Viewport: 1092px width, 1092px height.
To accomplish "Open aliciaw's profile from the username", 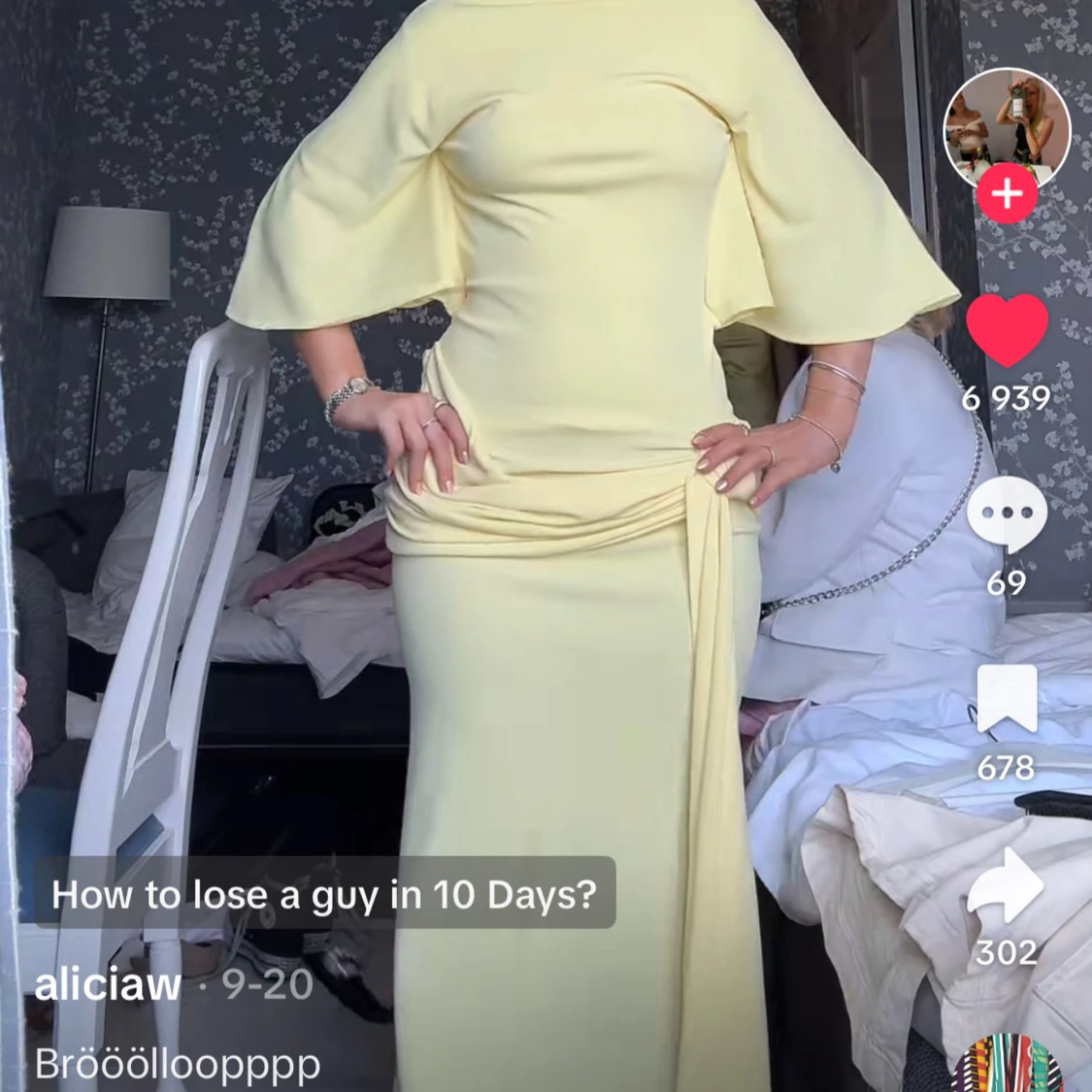I will (x=108, y=985).
